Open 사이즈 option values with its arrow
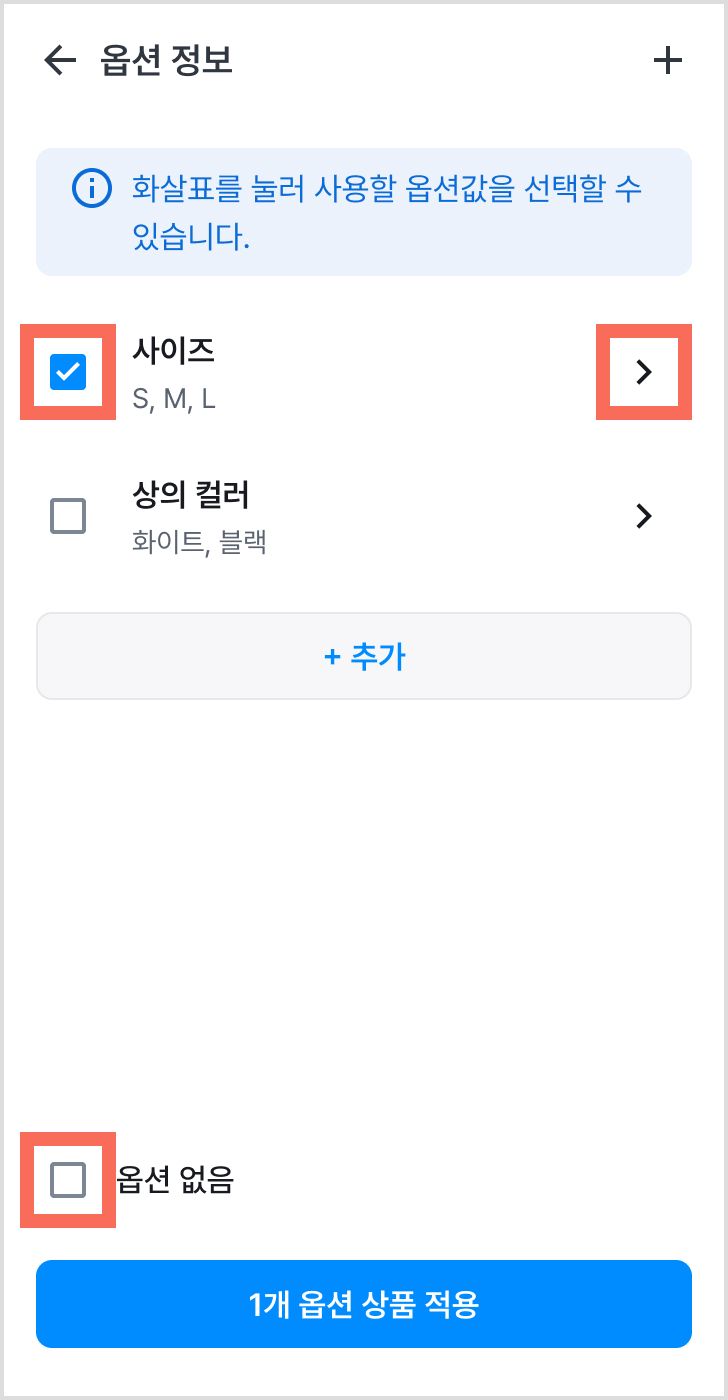 click(645, 372)
